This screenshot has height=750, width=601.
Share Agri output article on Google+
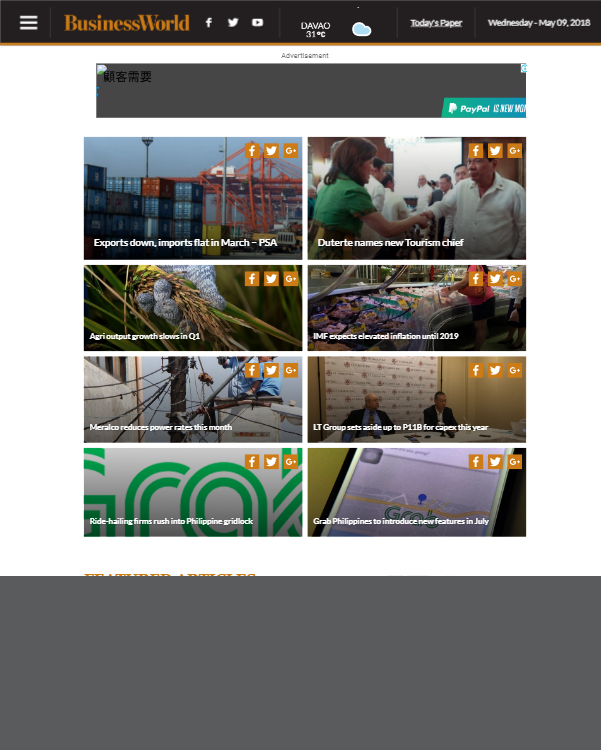tap(291, 279)
